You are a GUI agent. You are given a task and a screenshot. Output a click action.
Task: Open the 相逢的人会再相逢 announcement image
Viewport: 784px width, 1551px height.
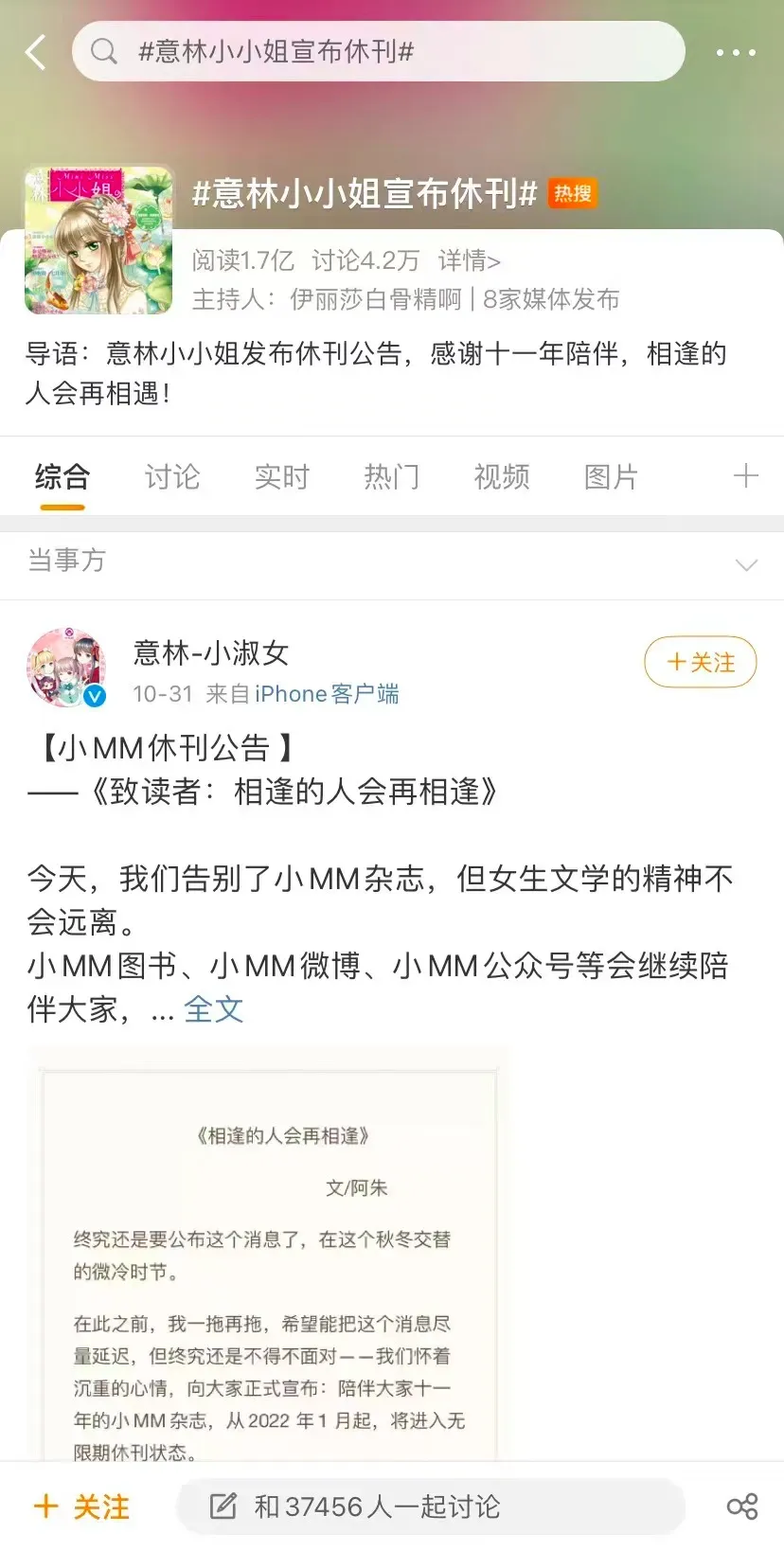(x=269, y=1259)
